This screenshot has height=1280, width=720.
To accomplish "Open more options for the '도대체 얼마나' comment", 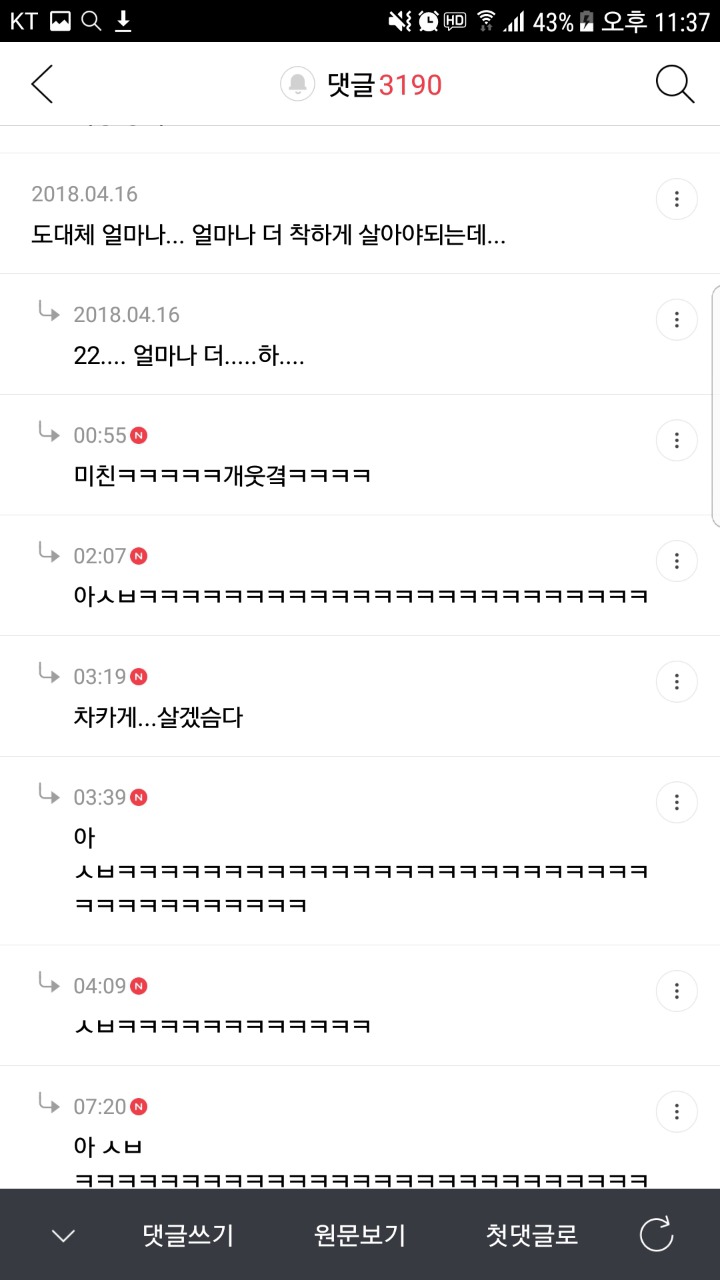I will (677, 200).
